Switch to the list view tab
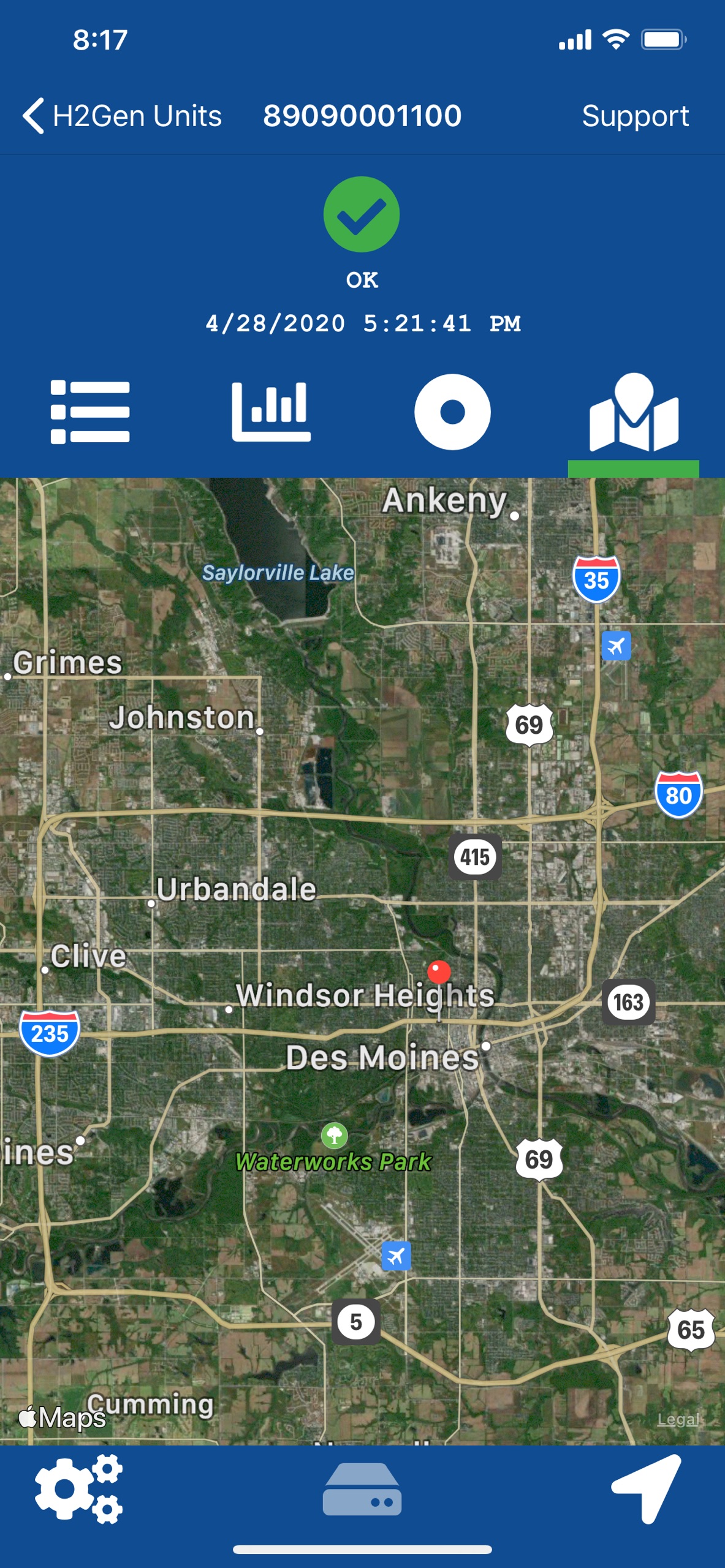The image size is (725, 1568). (x=90, y=412)
